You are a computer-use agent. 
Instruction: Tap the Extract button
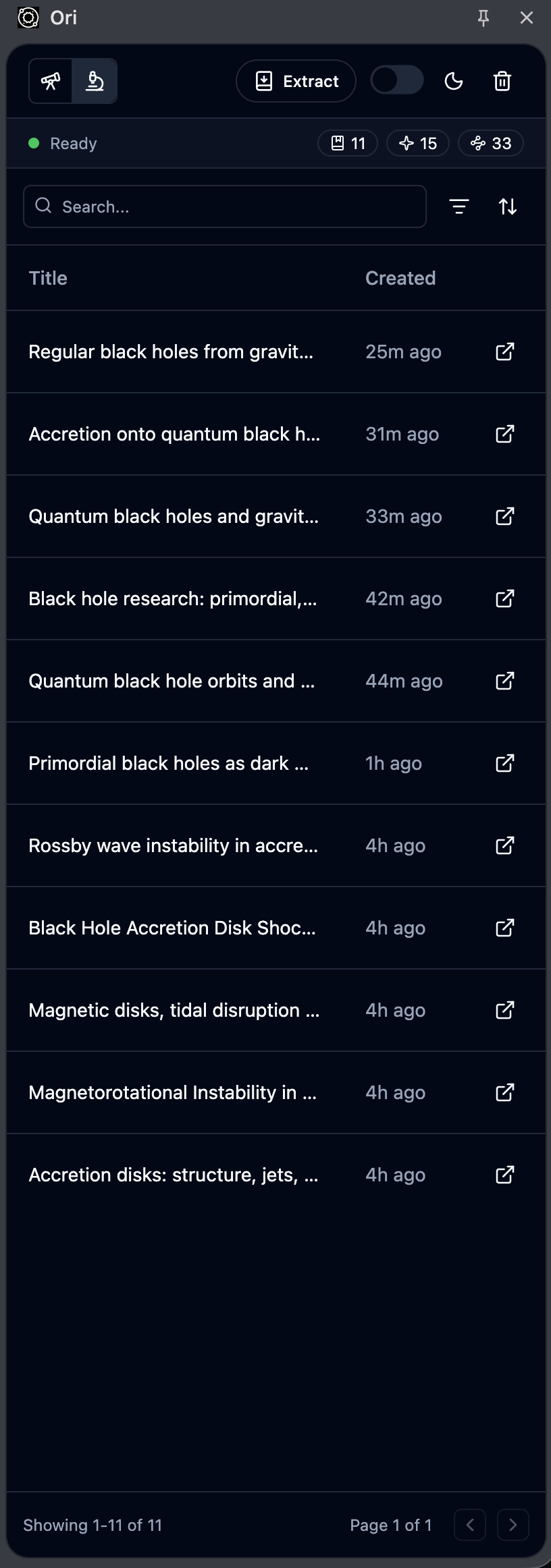pyautogui.click(x=296, y=81)
